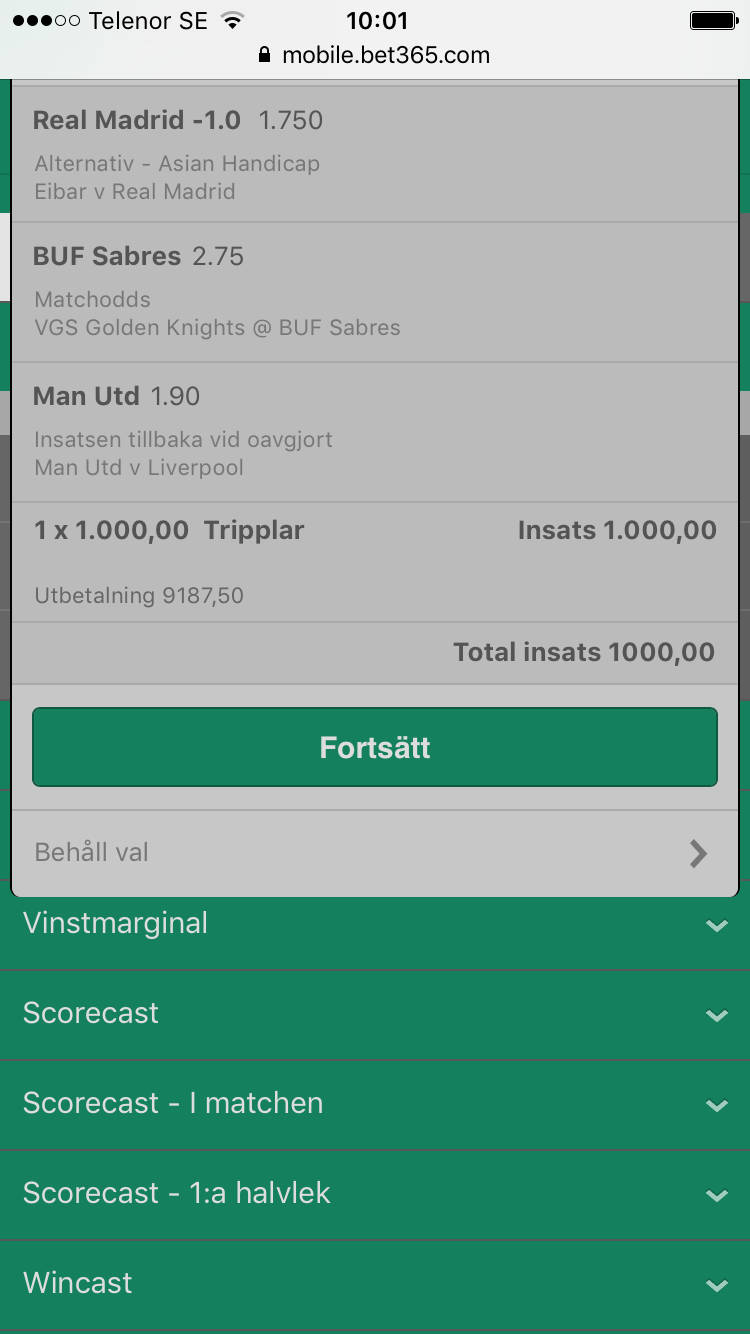The height and width of the screenshot is (1334, 750).
Task: Expand the Scorecast section
Action: (375, 1015)
